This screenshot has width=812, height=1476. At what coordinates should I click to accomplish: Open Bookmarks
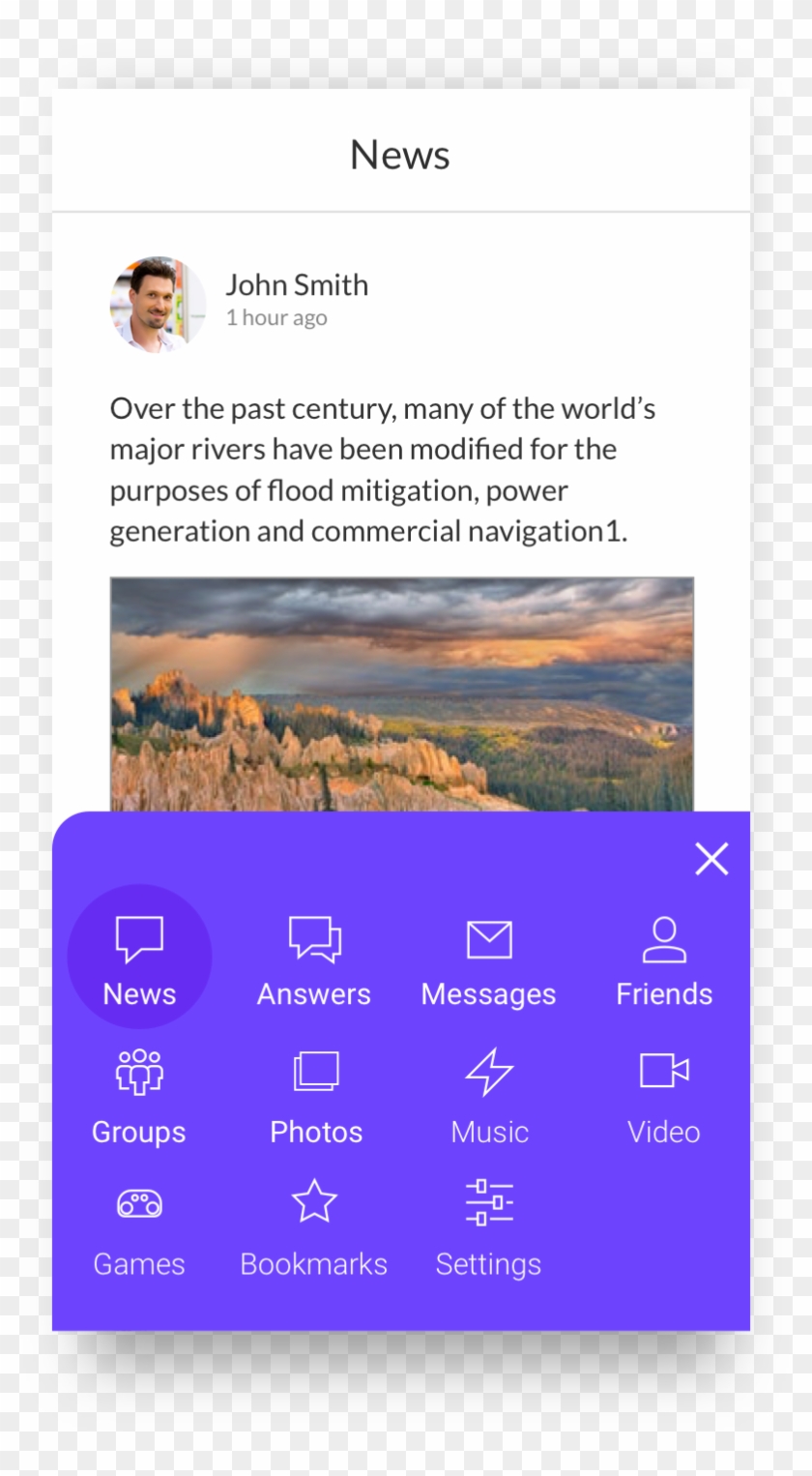[x=314, y=1228]
